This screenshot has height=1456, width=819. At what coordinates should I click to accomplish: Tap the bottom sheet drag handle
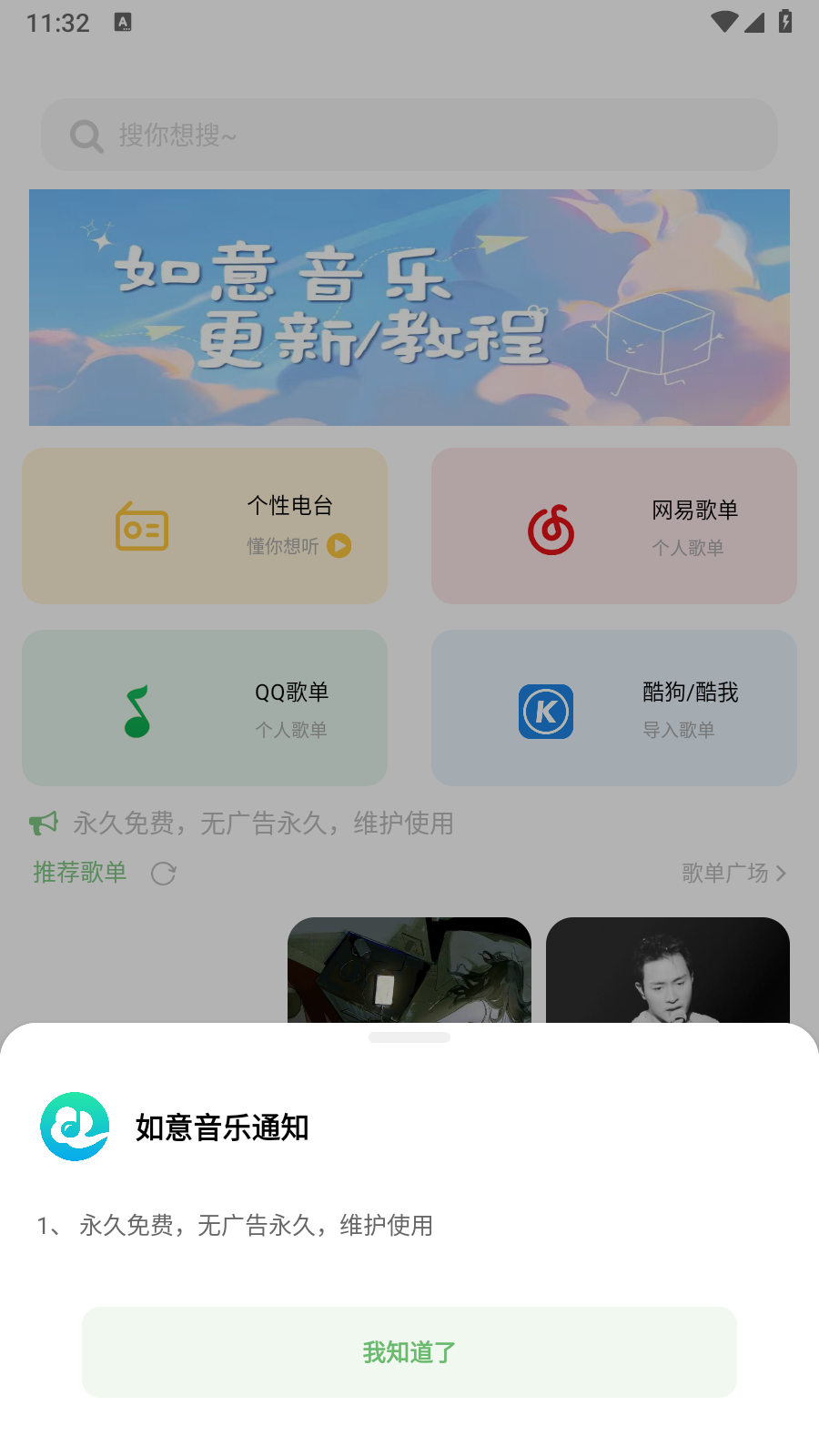409,1037
